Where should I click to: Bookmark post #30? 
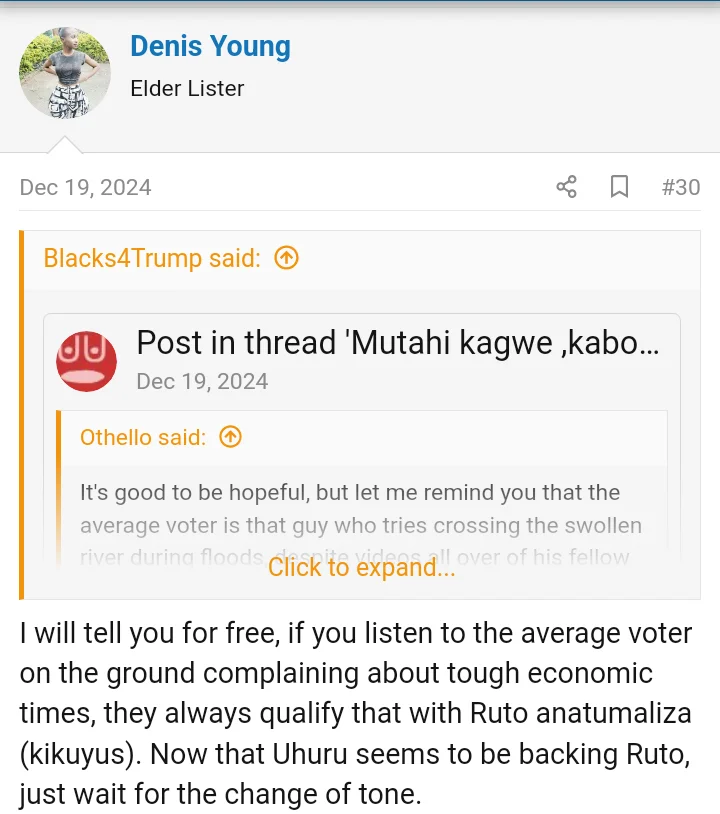(619, 187)
